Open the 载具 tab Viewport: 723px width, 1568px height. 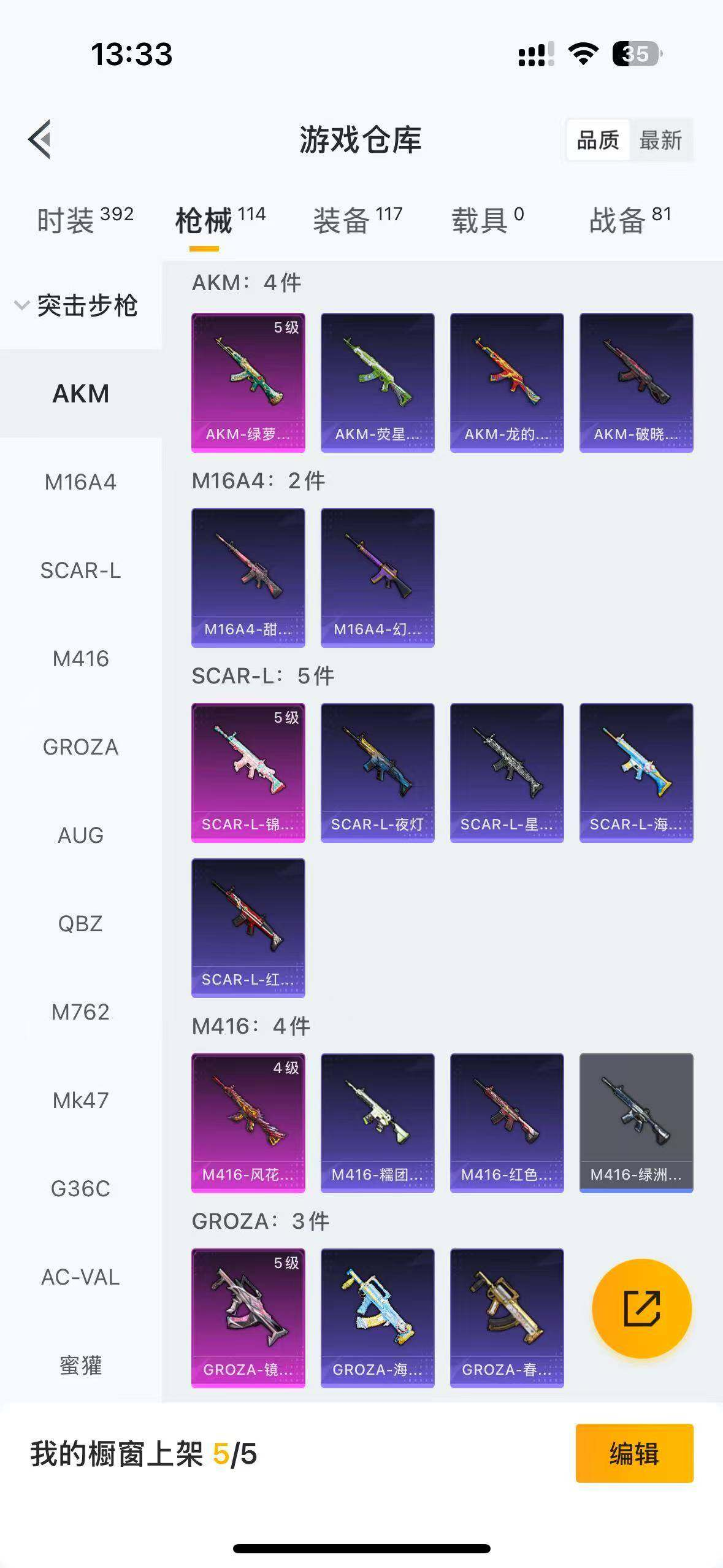pos(488,220)
